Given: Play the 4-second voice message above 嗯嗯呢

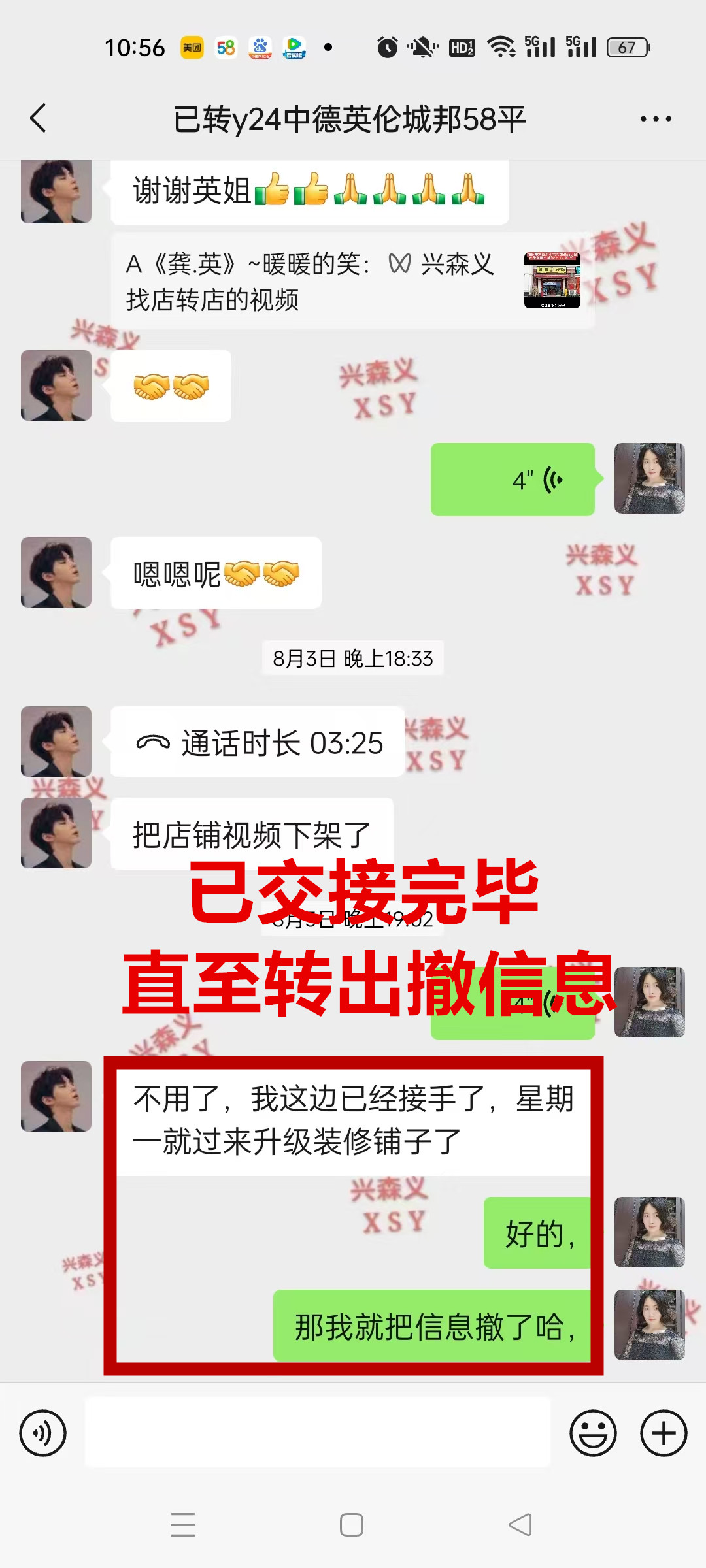Looking at the screenshot, I should [x=513, y=480].
